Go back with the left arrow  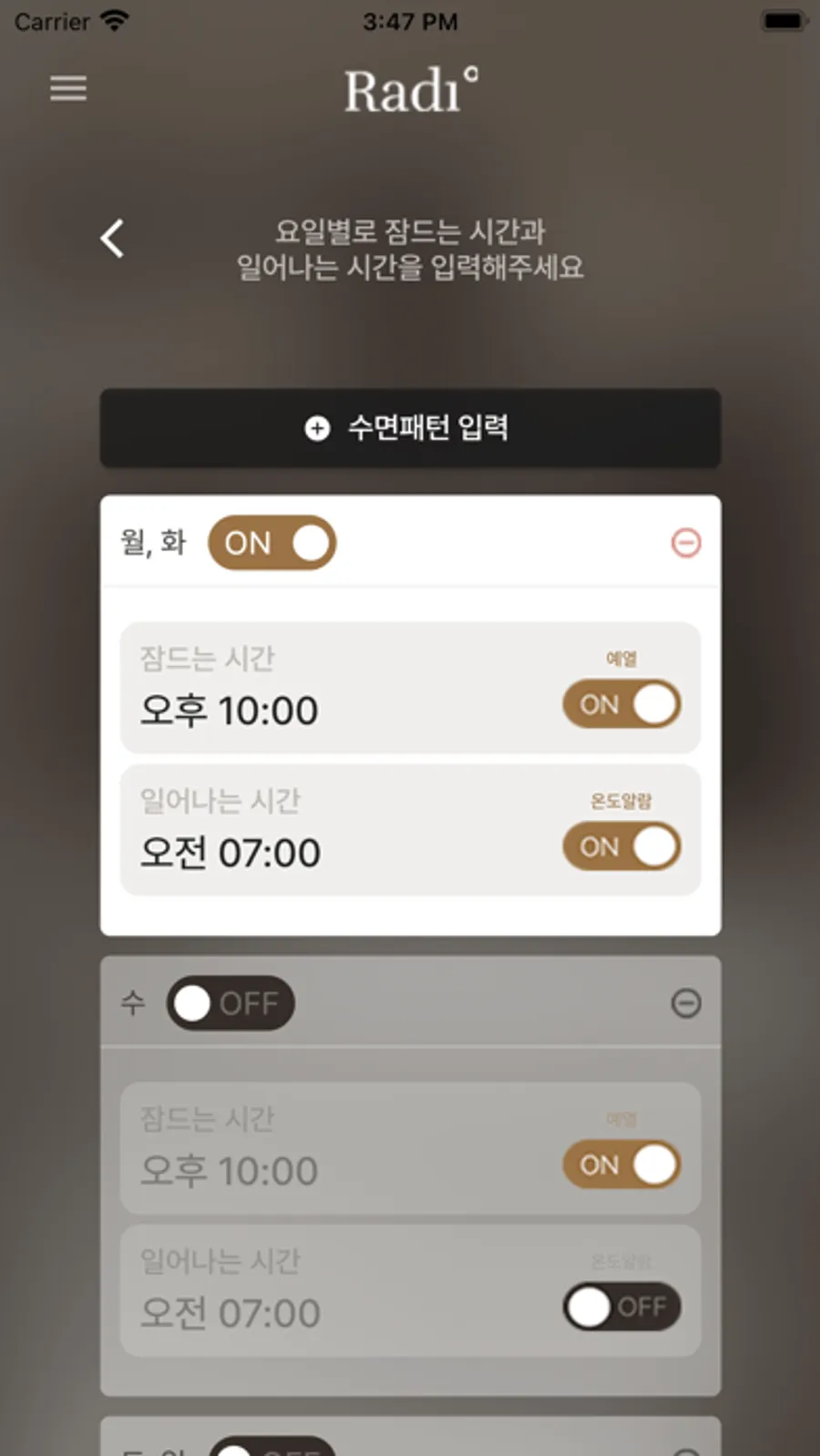coord(113,239)
